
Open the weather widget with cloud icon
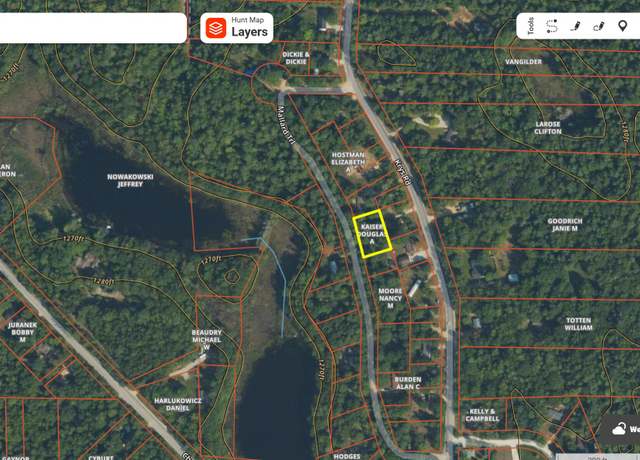coord(624,430)
